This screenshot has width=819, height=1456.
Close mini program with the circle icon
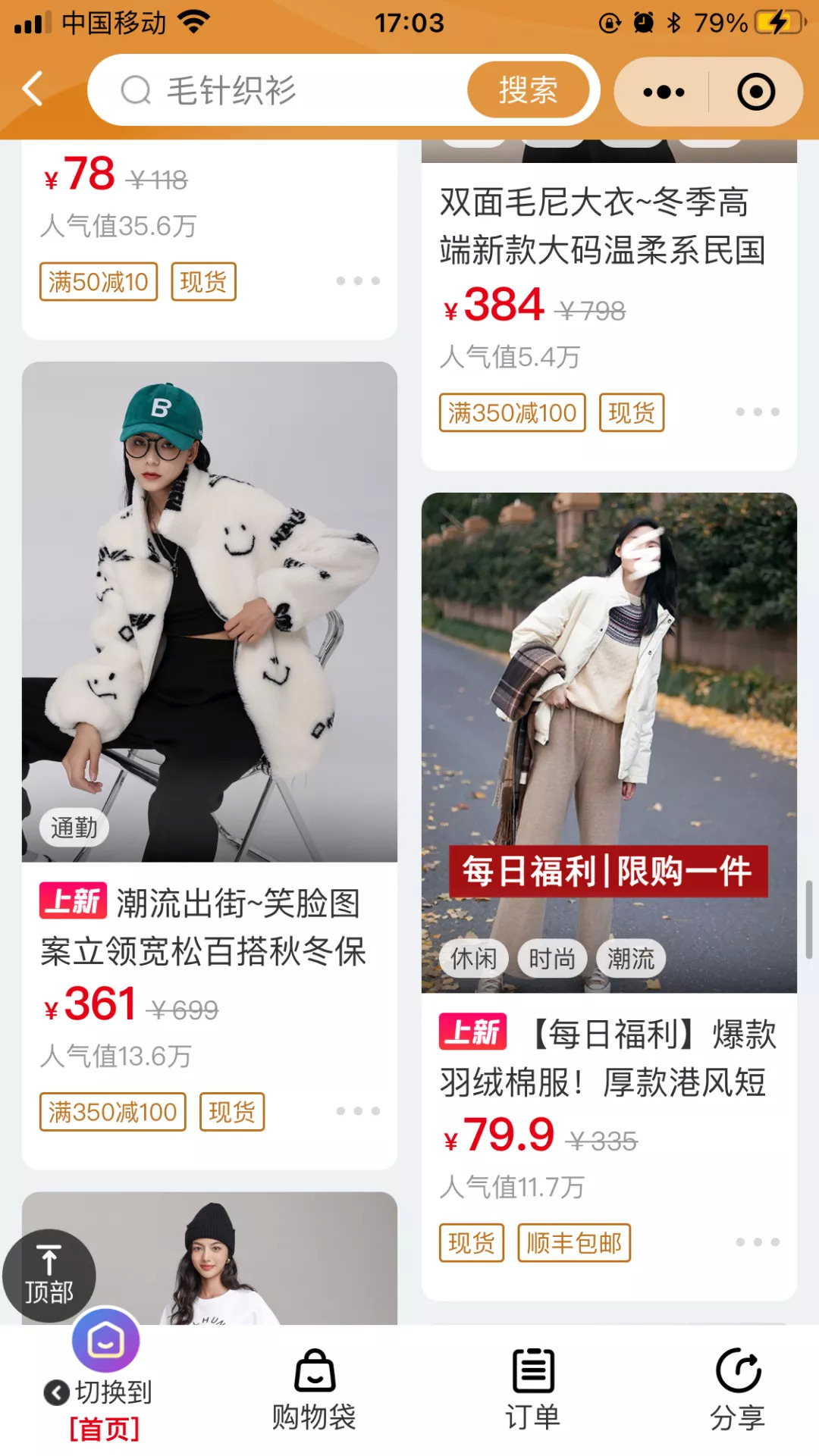(x=755, y=92)
